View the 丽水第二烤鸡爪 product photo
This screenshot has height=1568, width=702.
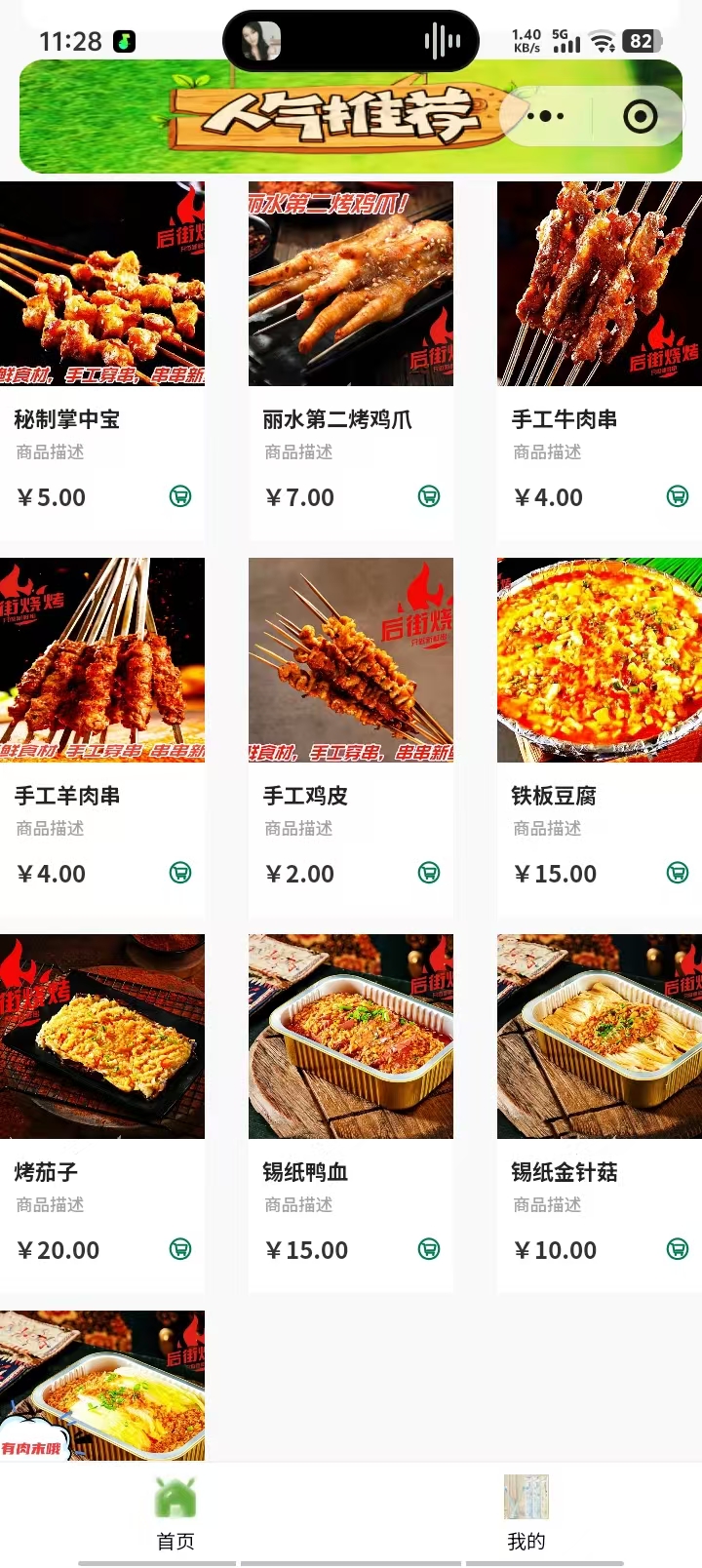(351, 284)
